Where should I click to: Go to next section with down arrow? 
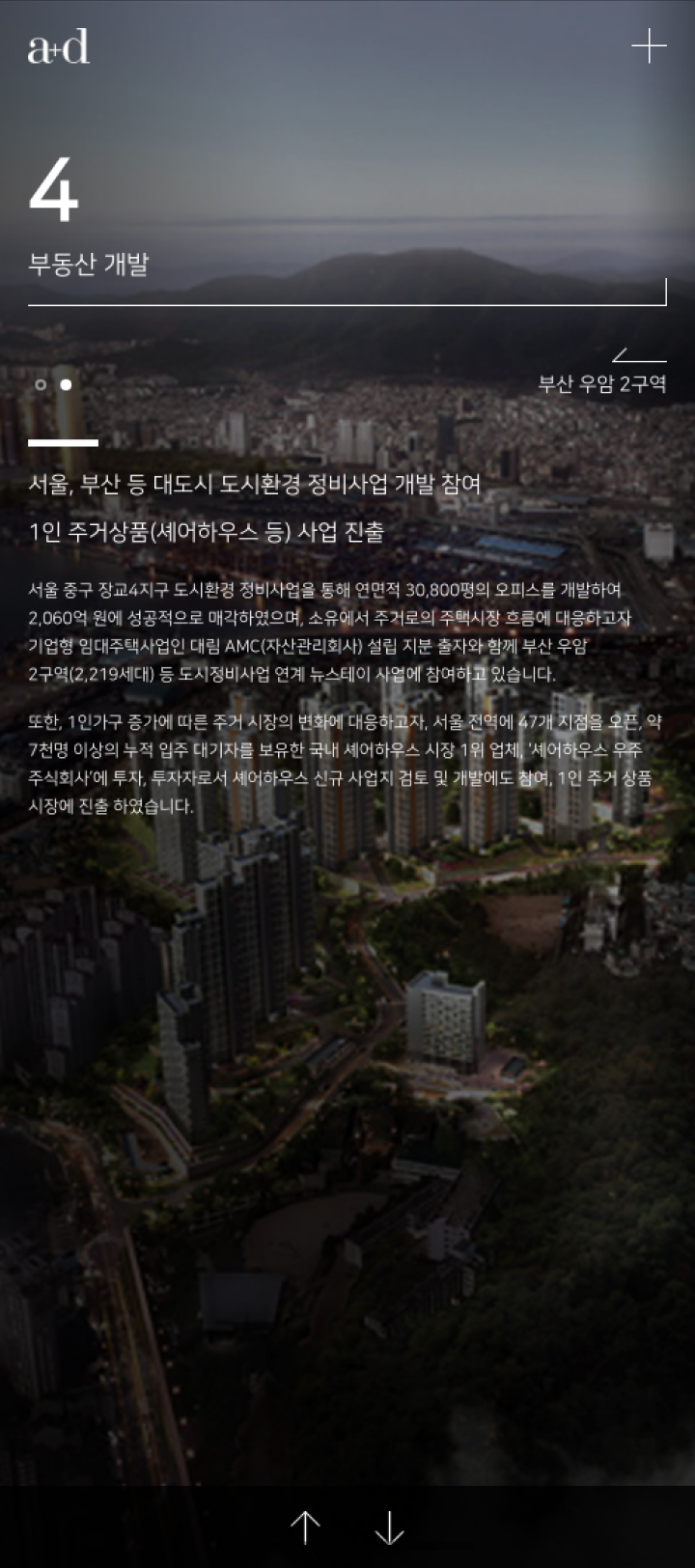(389, 1526)
